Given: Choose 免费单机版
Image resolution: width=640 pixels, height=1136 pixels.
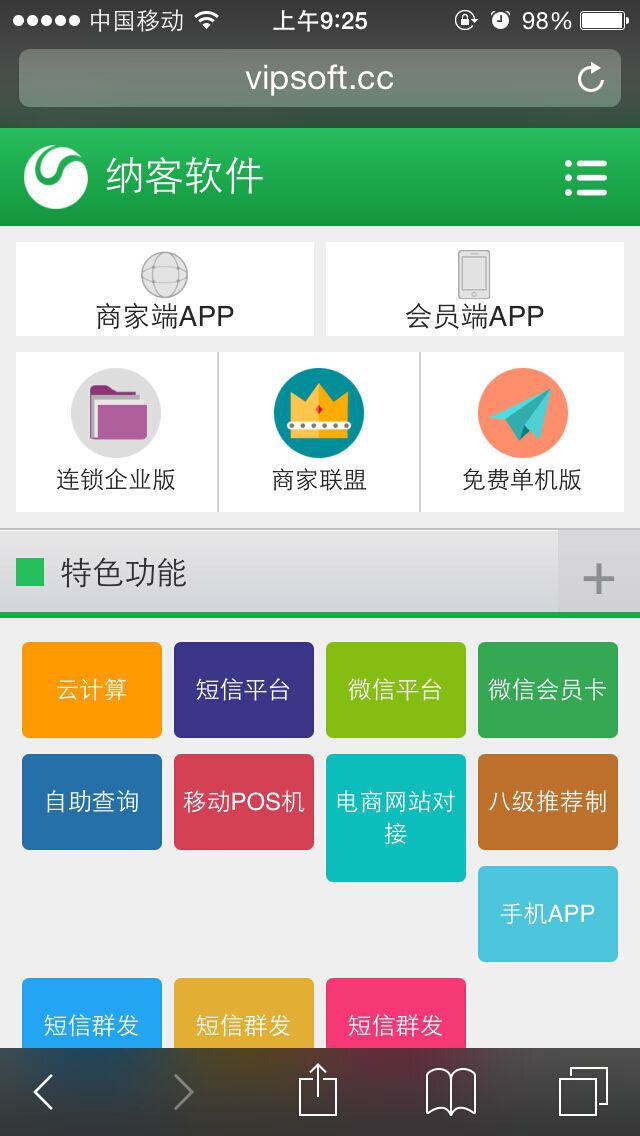Looking at the screenshot, I should [x=522, y=431].
